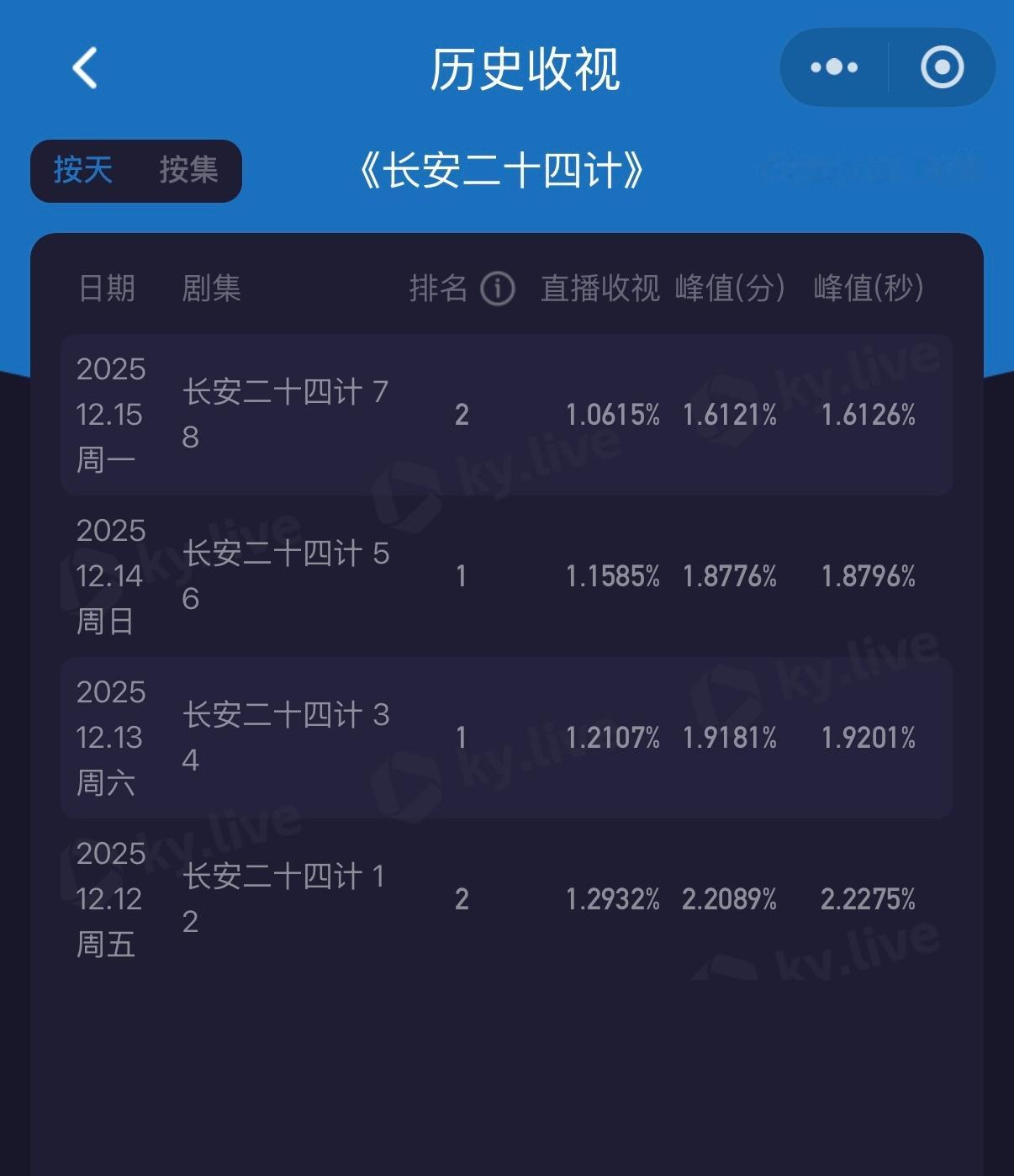Tap the info circle beside 排名 header
The width and height of the screenshot is (1014, 1176).
click(498, 288)
